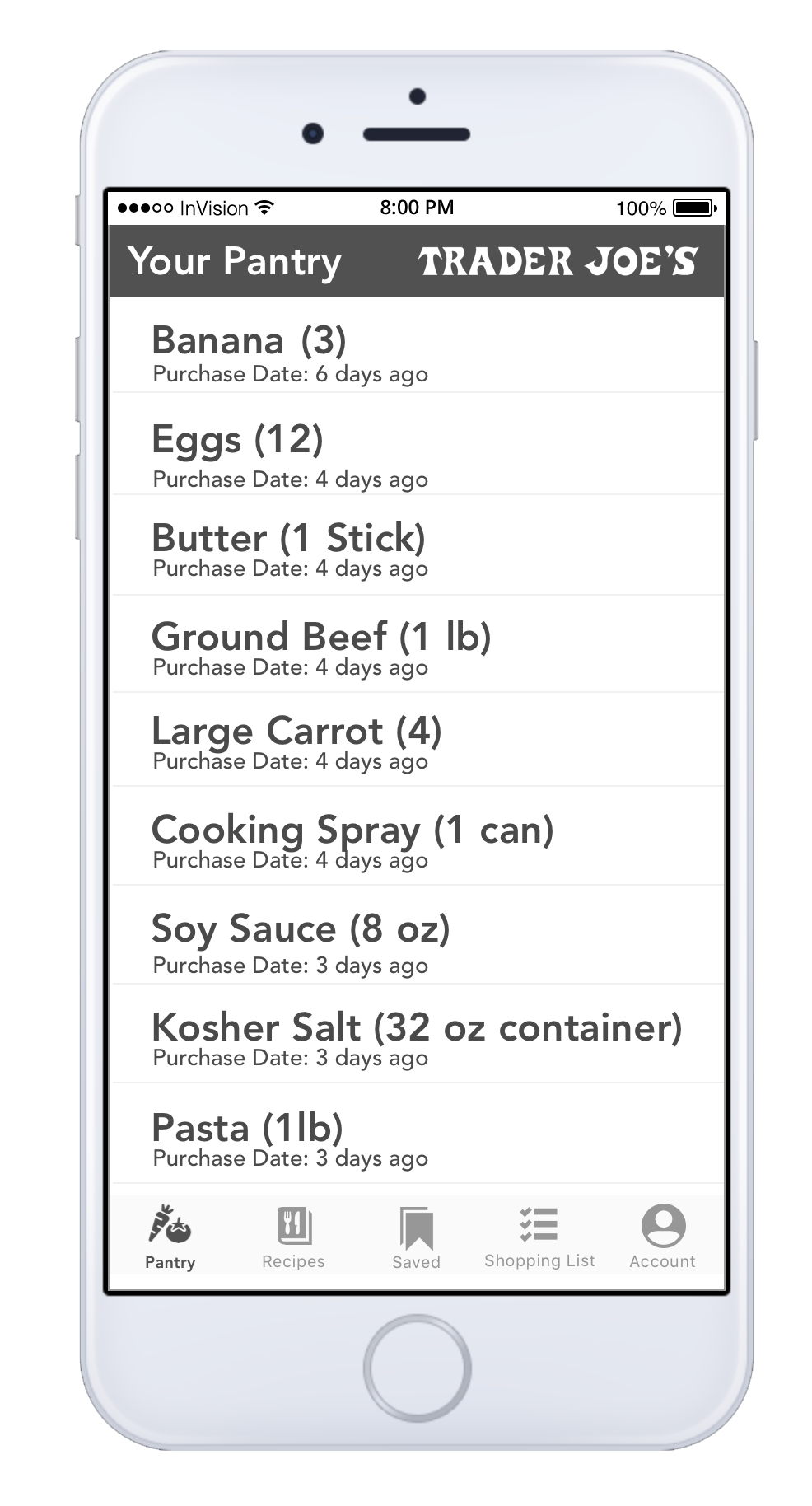View Large Carrot (4) details

417,740
